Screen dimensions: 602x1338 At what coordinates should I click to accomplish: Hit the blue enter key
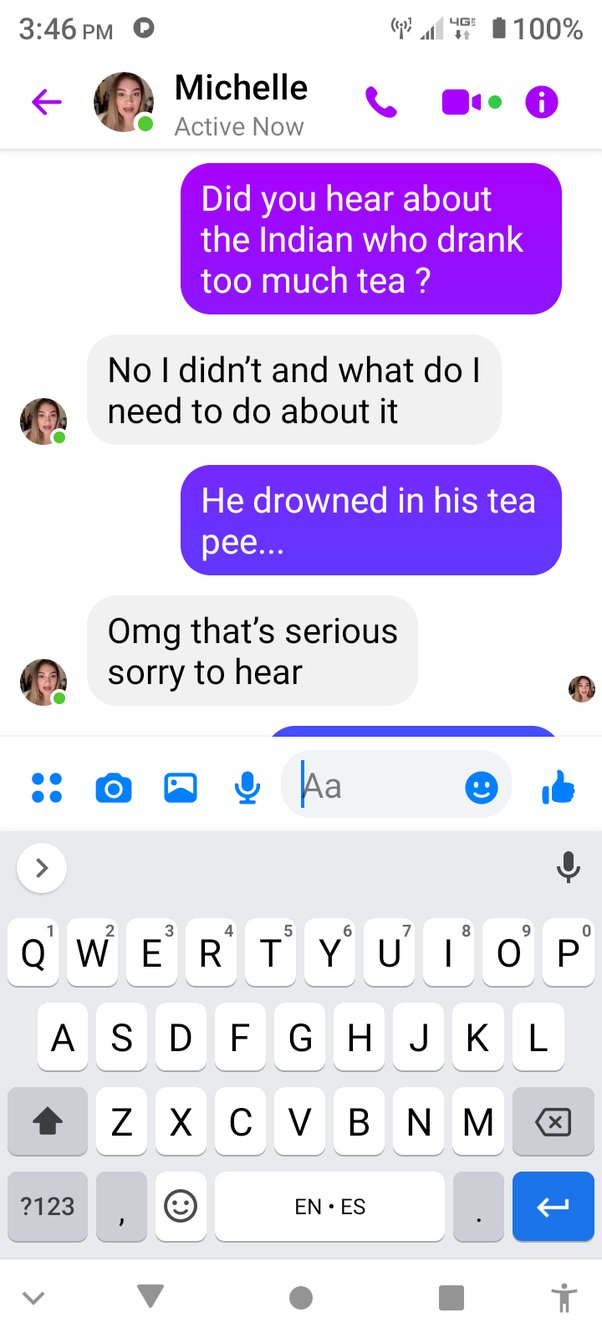pos(552,1207)
